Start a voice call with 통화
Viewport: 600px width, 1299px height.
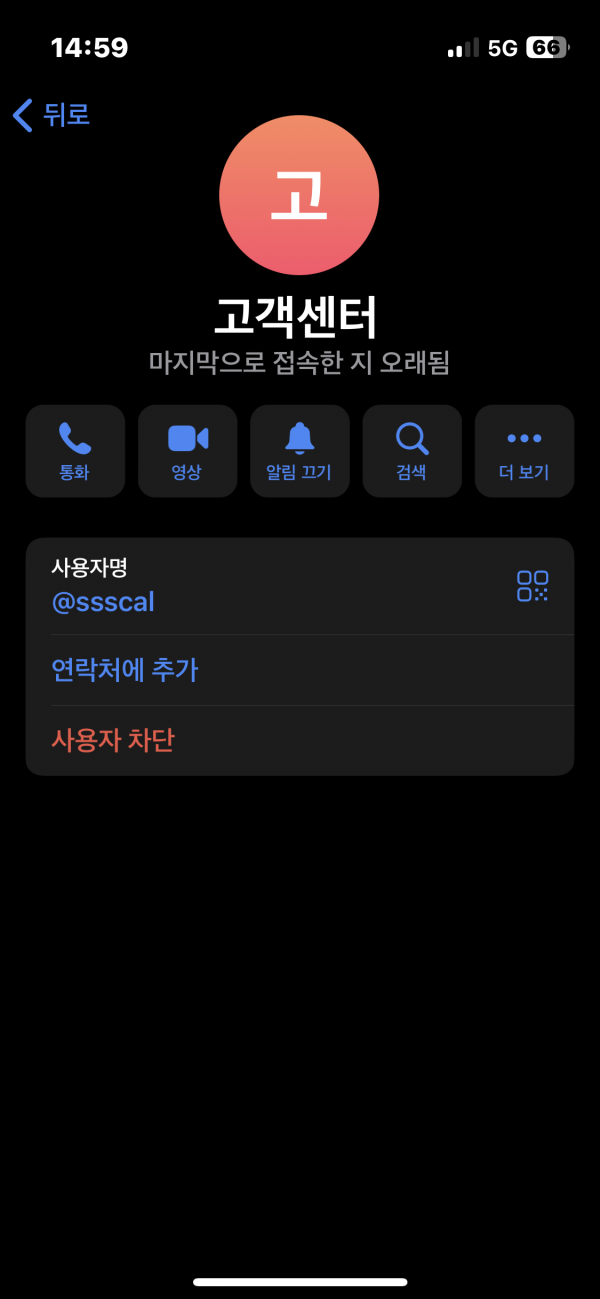tap(75, 451)
